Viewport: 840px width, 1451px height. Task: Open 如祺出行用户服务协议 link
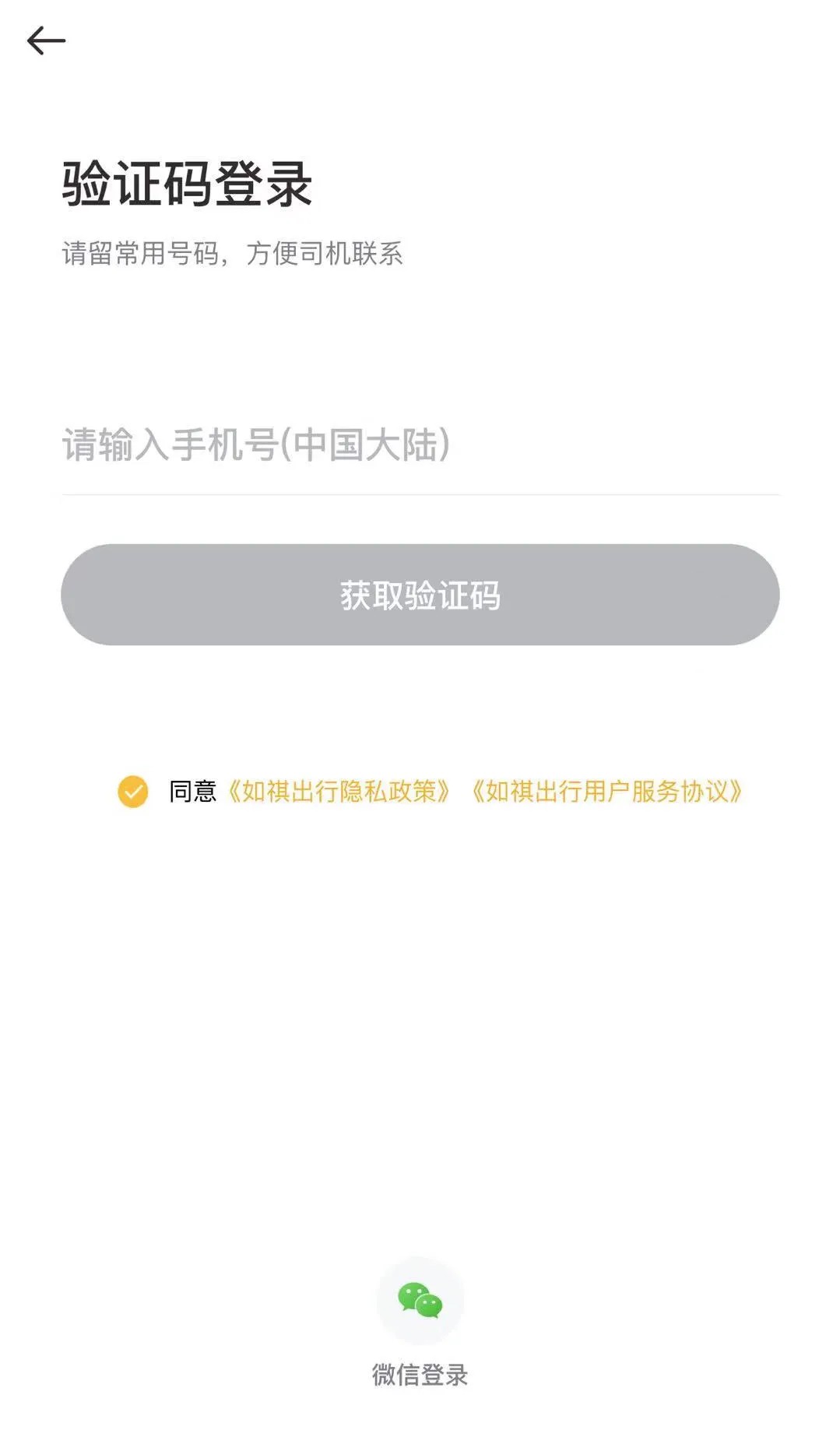[x=607, y=792]
